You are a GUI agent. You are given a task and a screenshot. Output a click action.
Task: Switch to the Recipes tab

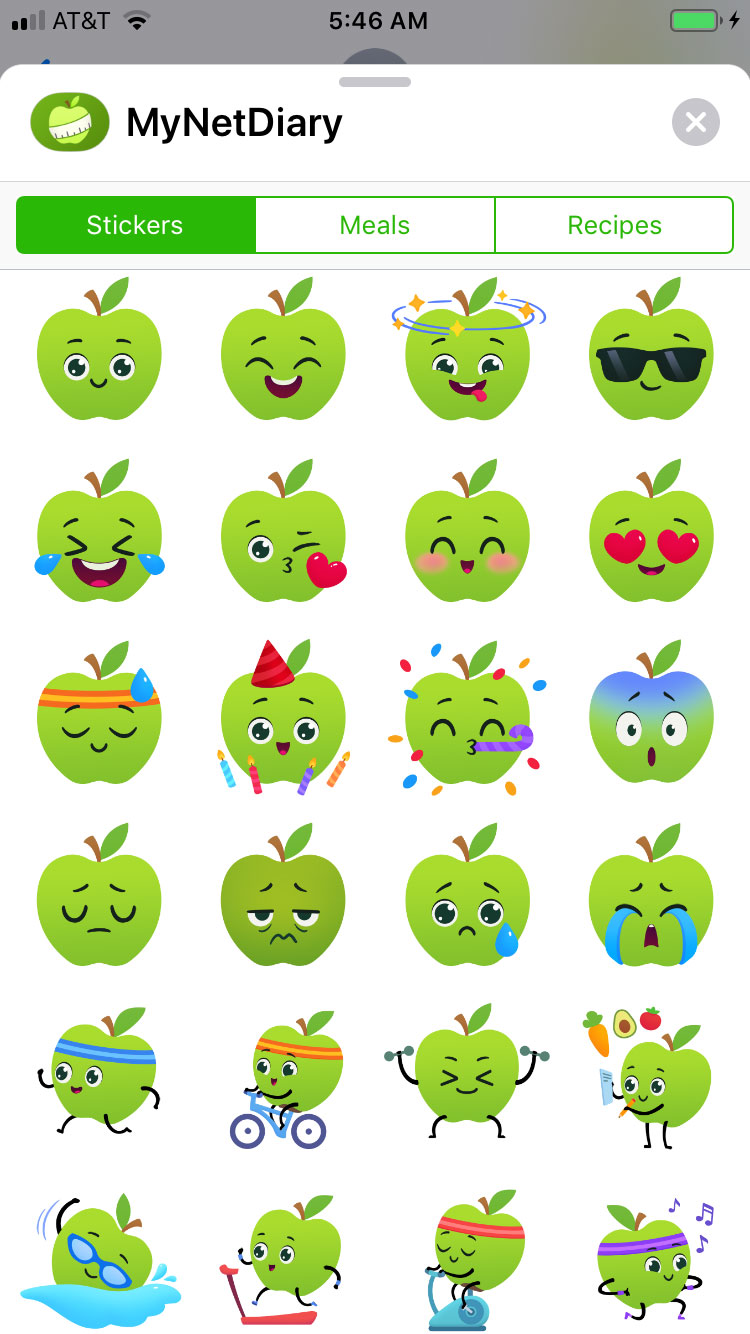pos(614,225)
